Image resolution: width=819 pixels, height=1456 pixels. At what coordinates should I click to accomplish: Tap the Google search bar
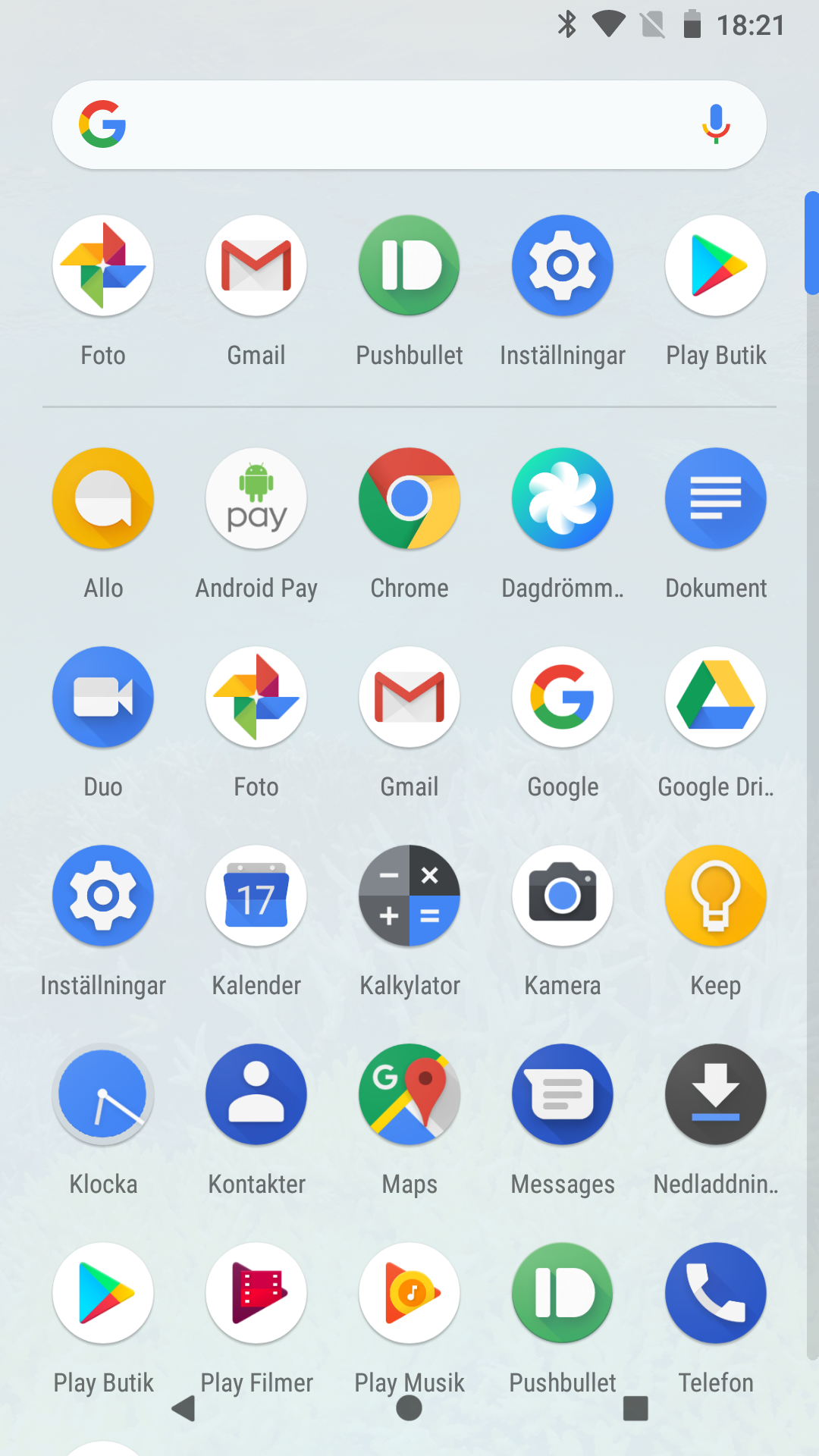coord(409,125)
